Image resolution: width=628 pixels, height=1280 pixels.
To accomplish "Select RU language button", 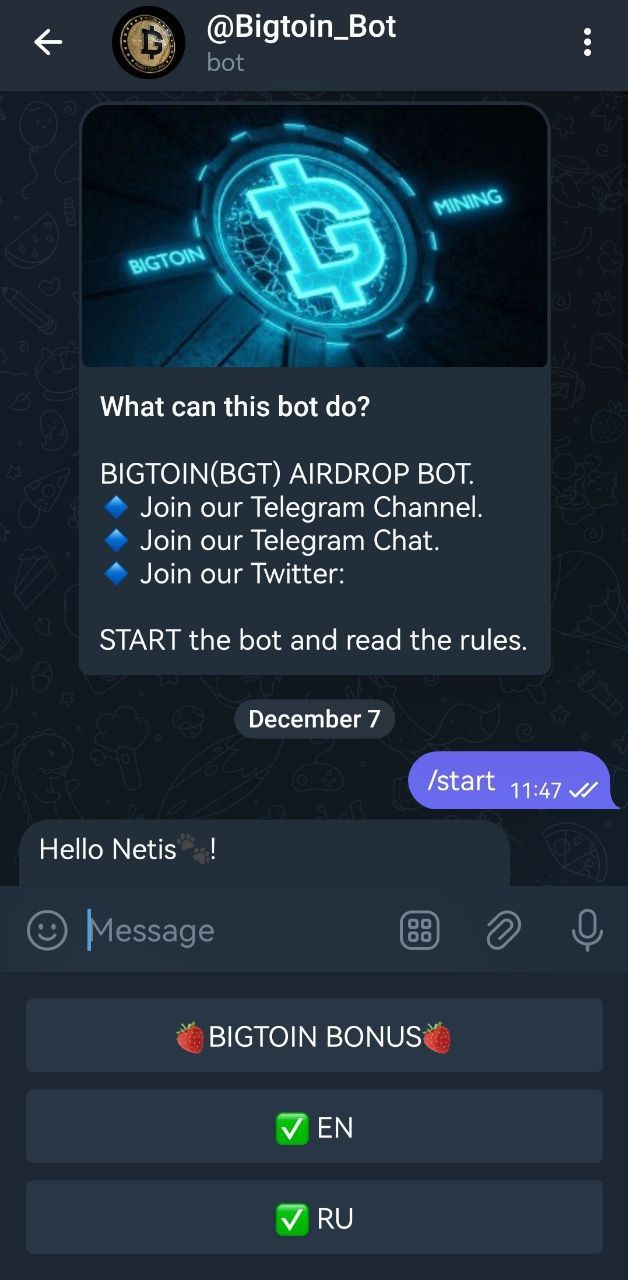I will pyautogui.click(x=314, y=1218).
